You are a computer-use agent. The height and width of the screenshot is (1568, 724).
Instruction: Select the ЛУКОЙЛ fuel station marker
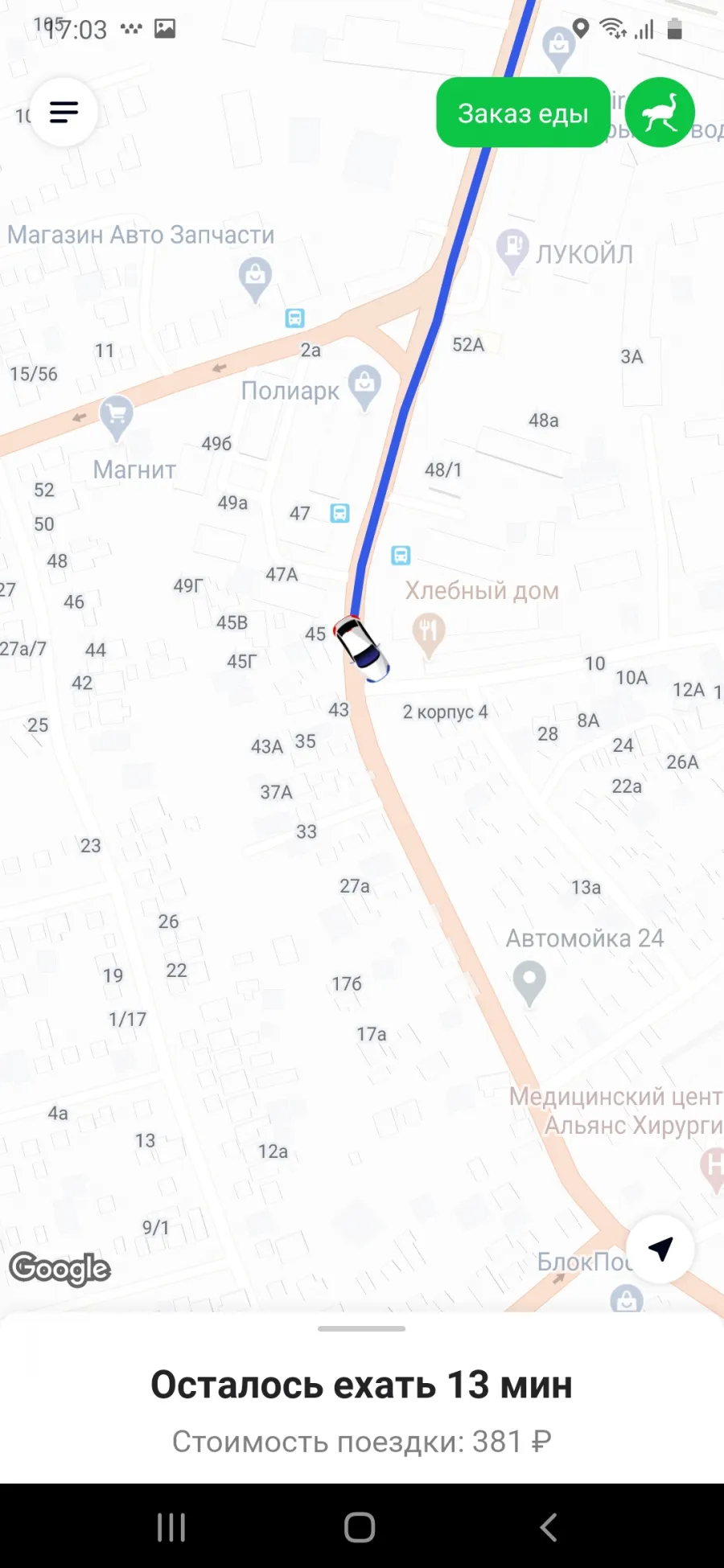point(512,250)
